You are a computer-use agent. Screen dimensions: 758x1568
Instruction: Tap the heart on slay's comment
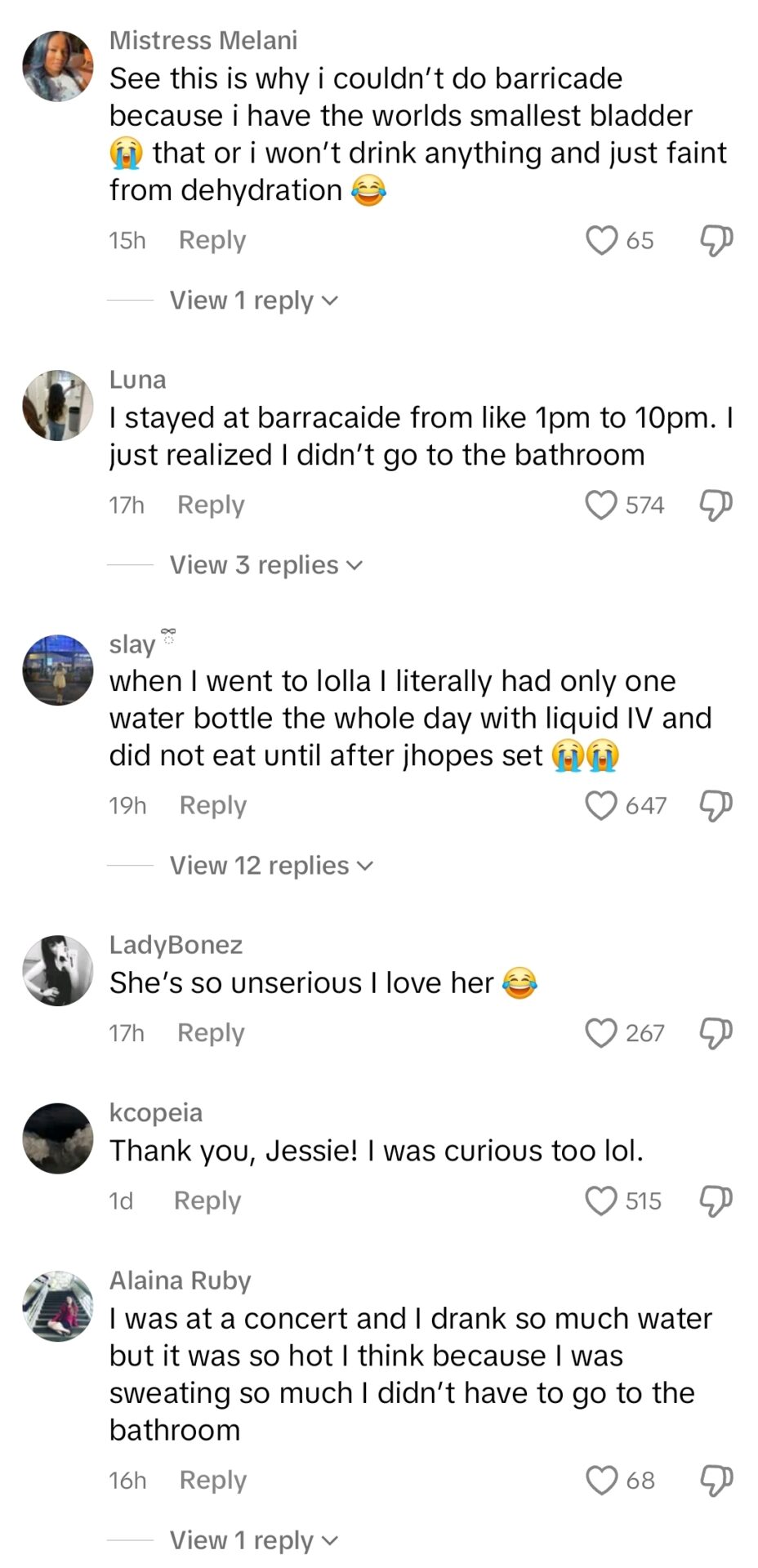(x=602, y=805)
